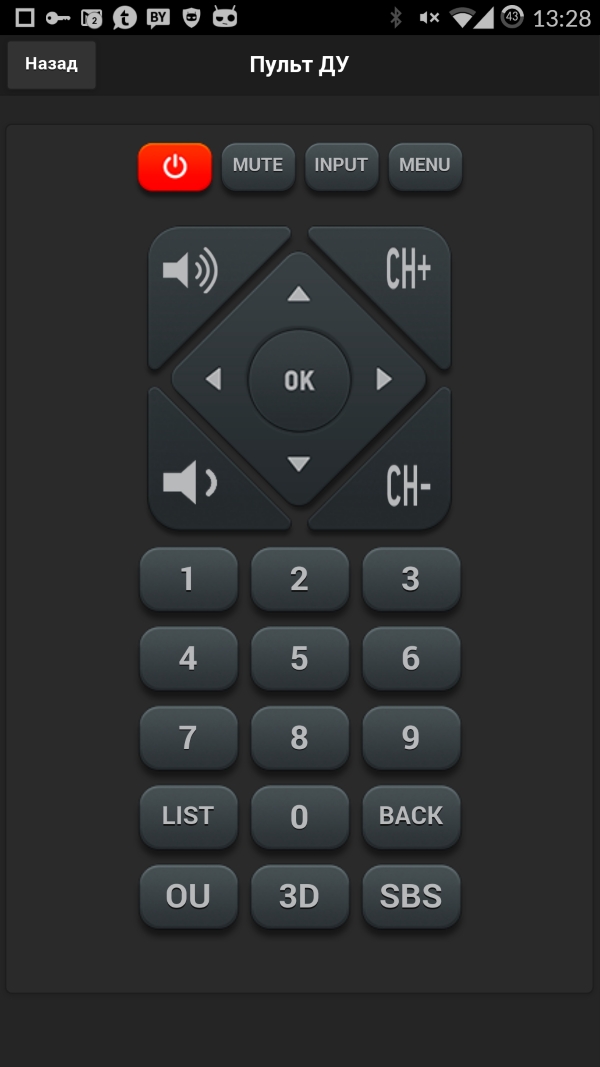Image resolution: width=600 pixels, height=1067 pixels.
Task: Open the TV MENU
Action: [425, 166]
